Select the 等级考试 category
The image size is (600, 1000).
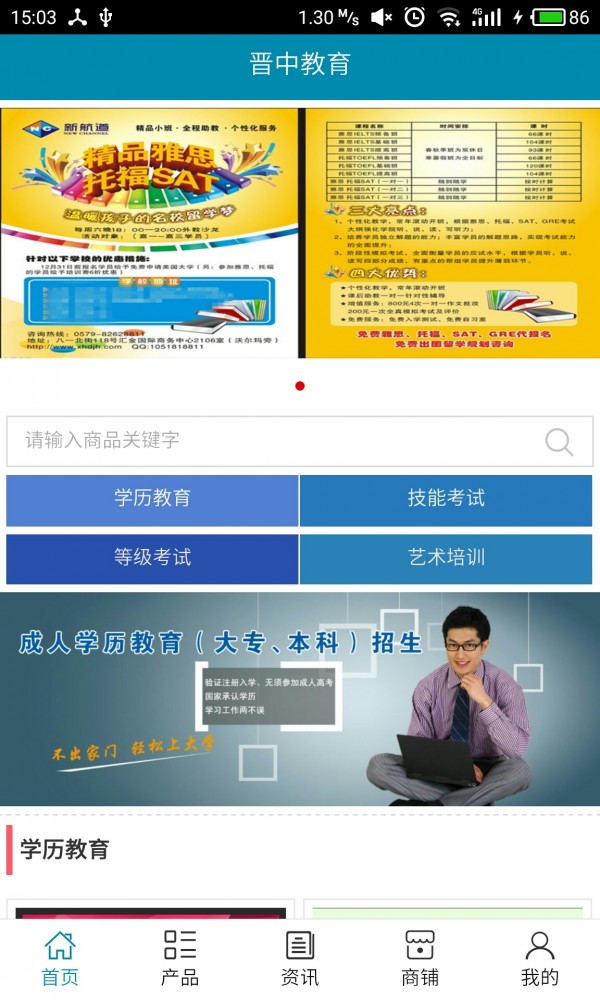(152, 558)
